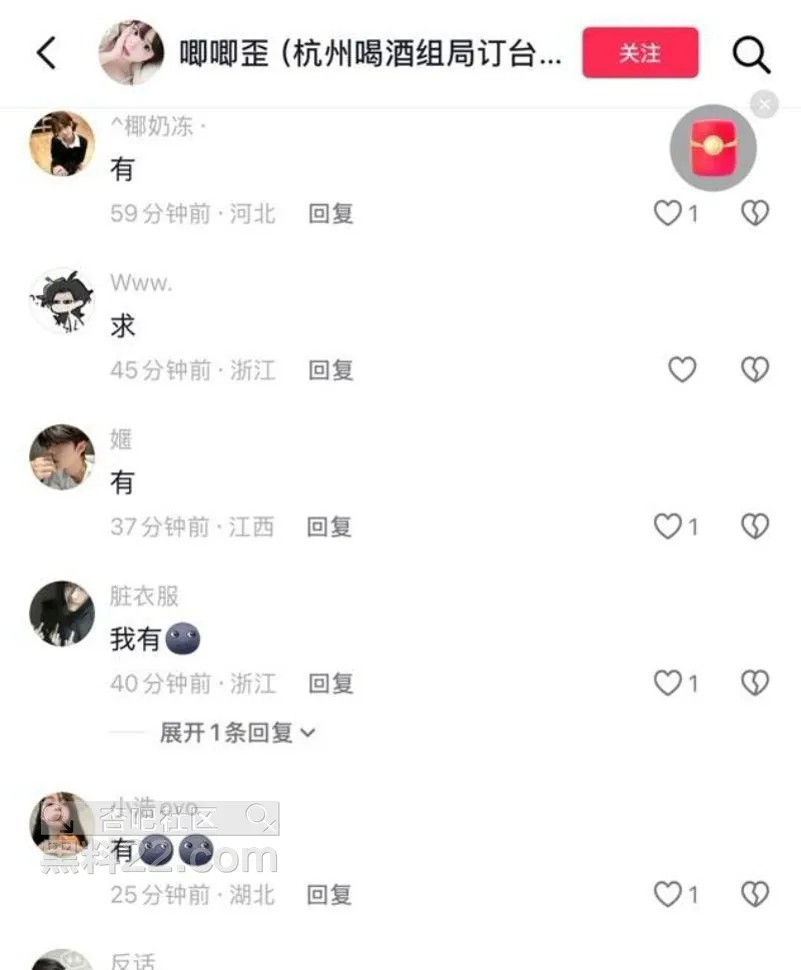Like the comment posted 25分钟前 from 湖北
The image size is (801, 970).
pyautogui.click(x=667, y=894)
